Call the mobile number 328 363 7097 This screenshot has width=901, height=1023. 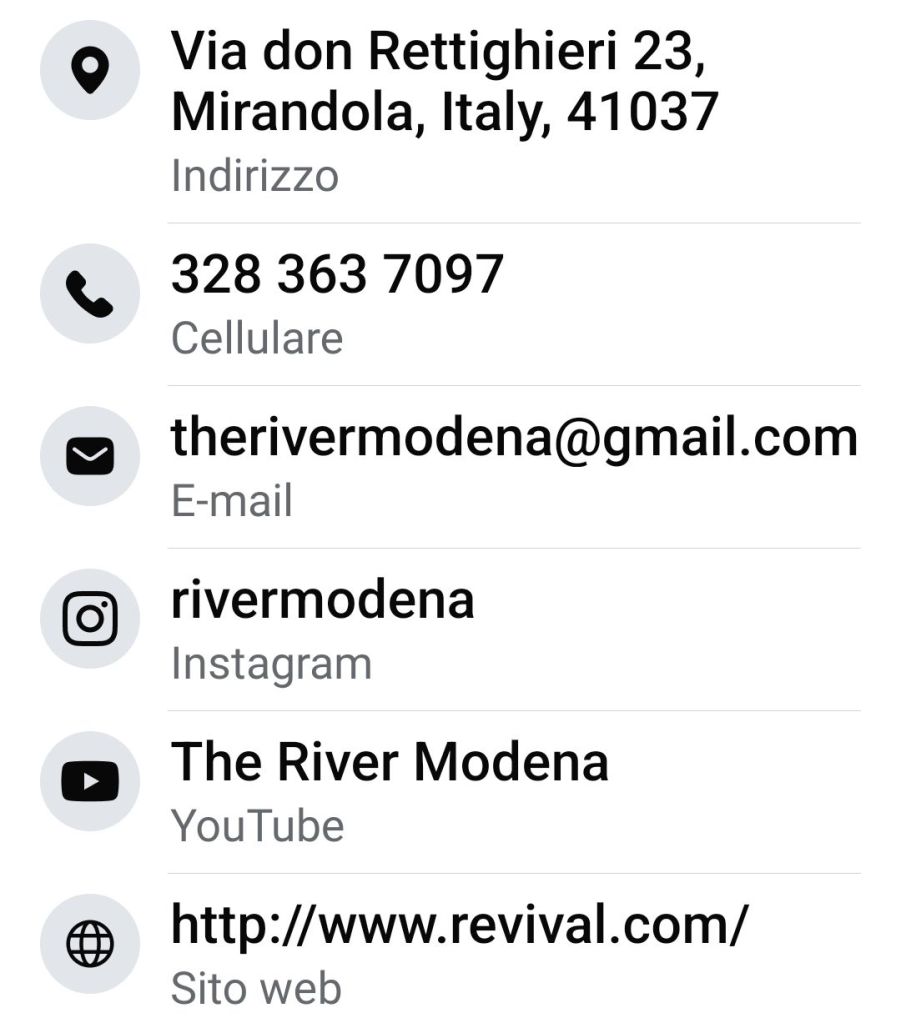336,274
